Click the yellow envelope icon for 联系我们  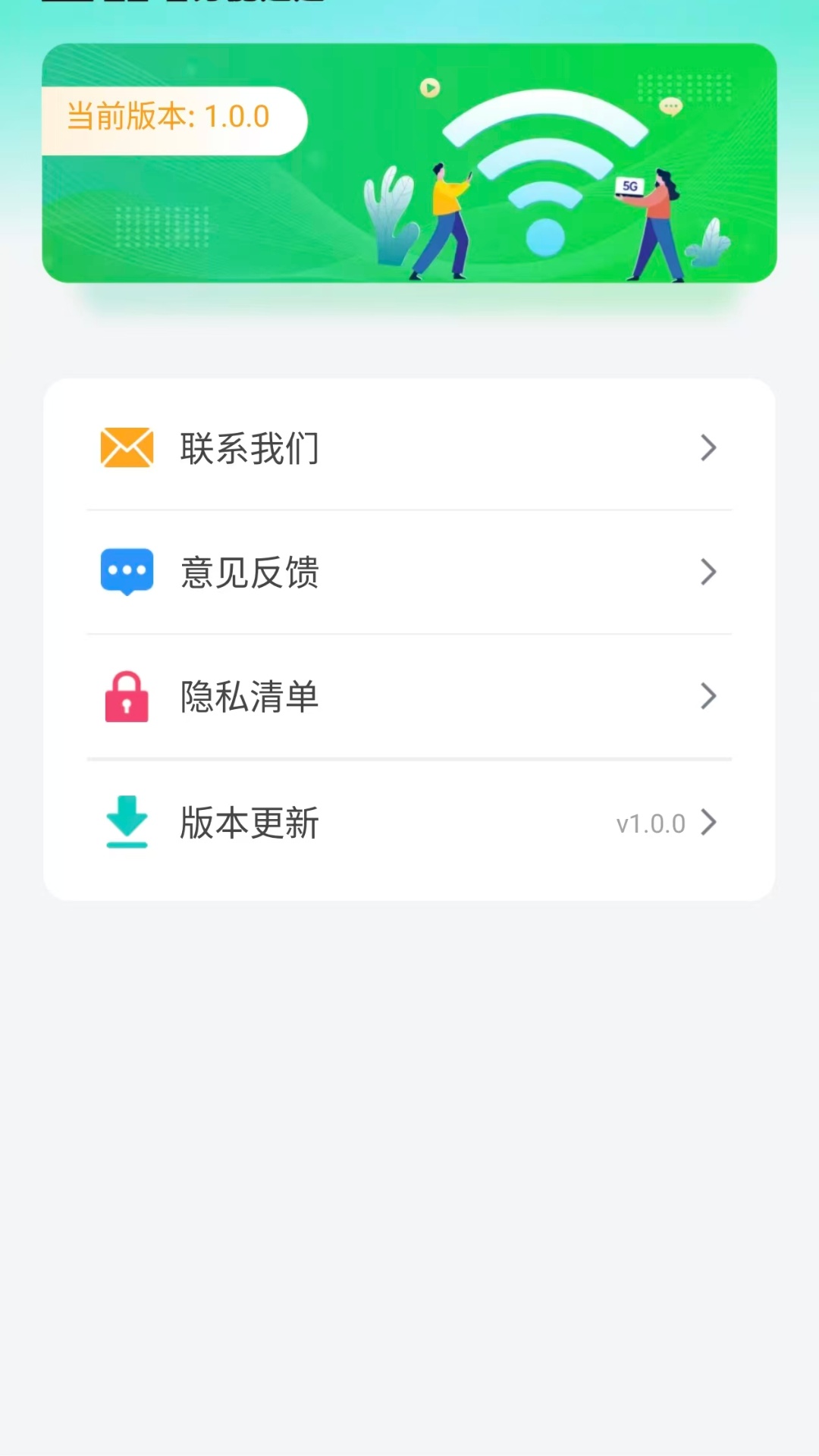point(127,448)
